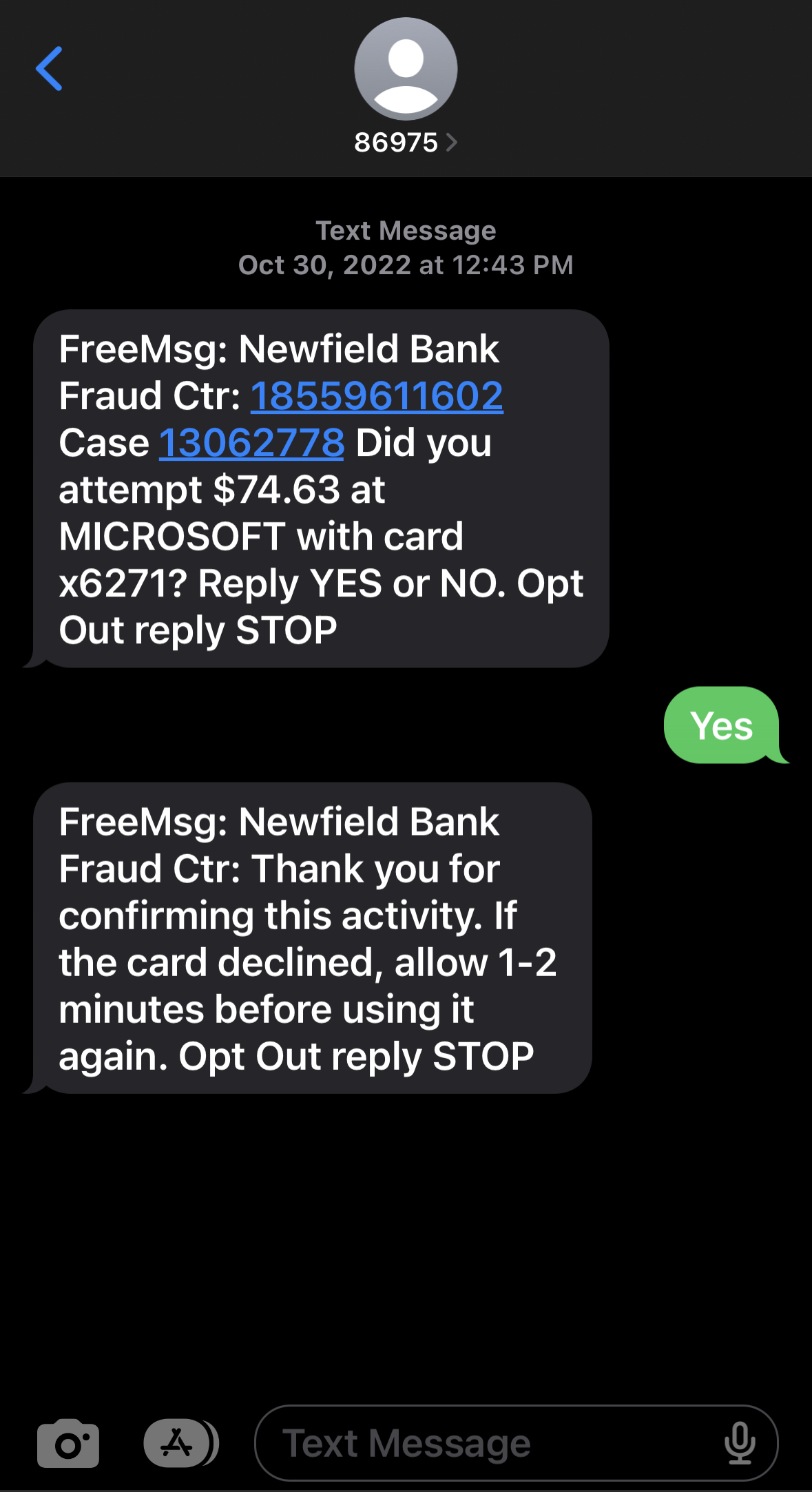Viewport: 812px width, 1492px height.
Task: Open the App Store apps drawer
Action: click(181, 1442)
